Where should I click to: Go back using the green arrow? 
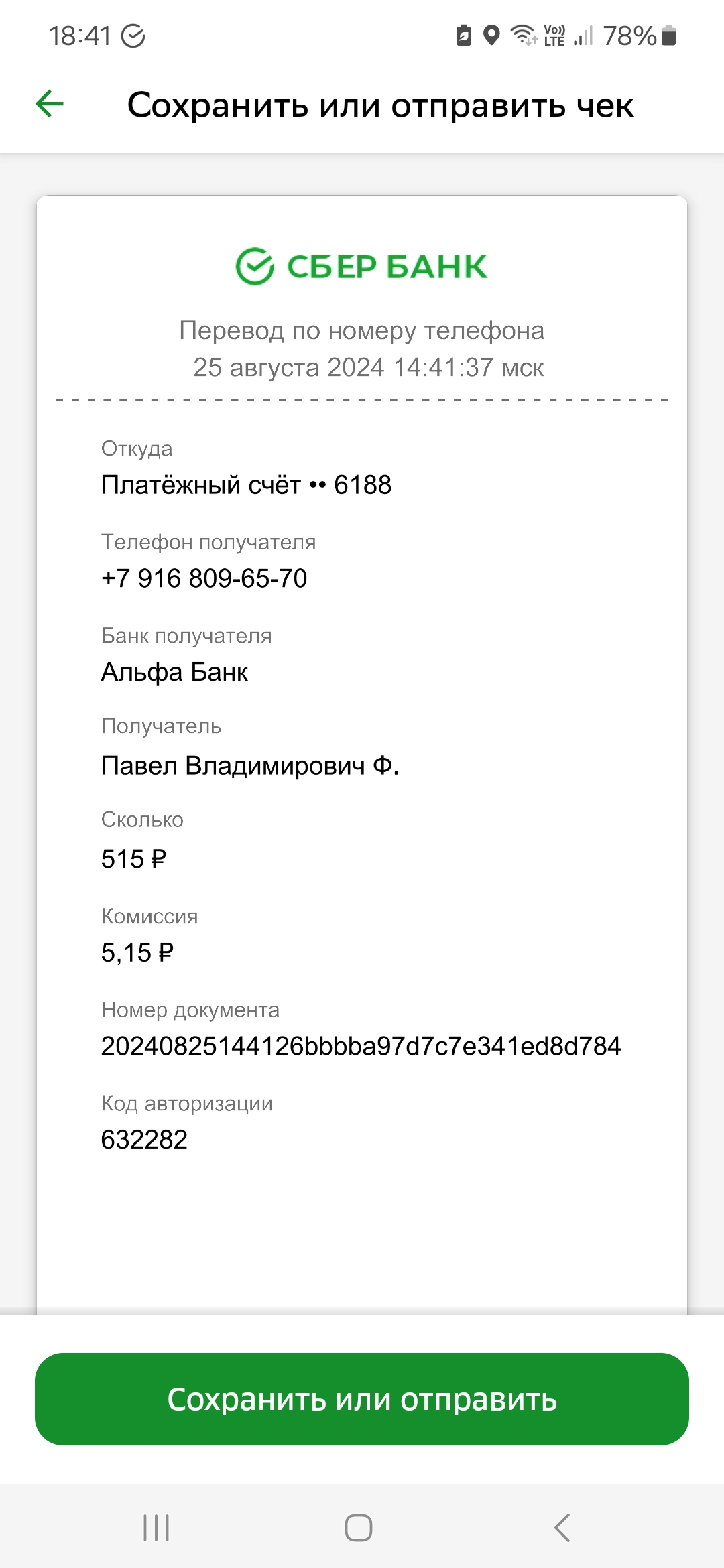click(50, 104)
